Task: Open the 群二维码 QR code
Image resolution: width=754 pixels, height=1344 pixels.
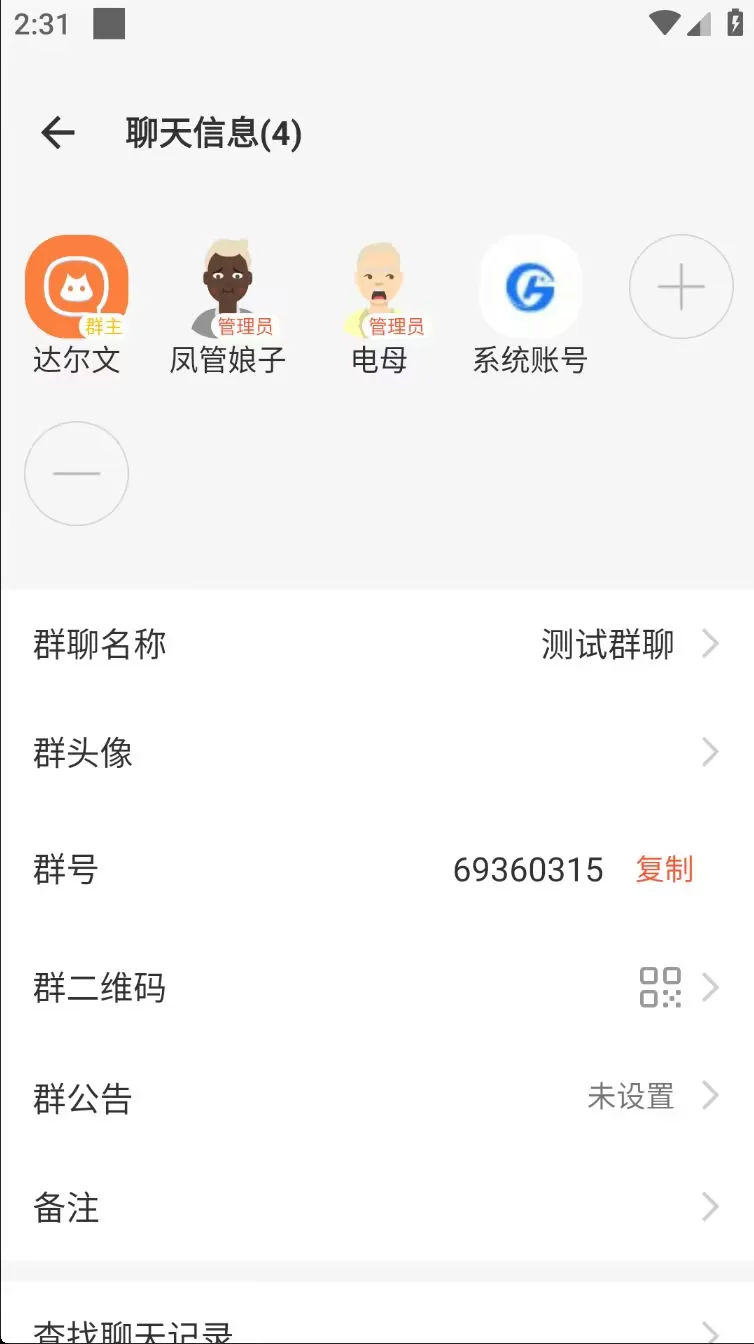Action: click(377, 988)
